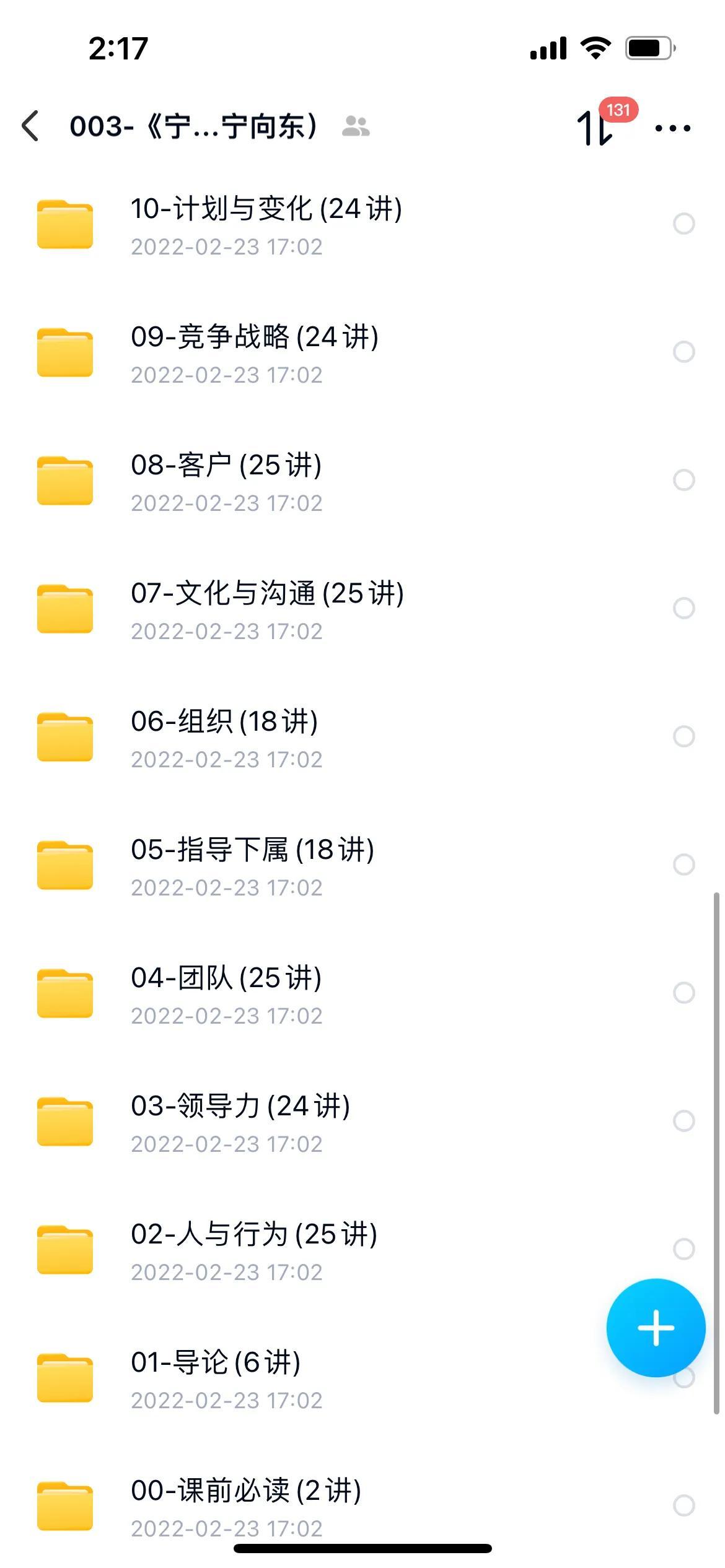Select the 04-团队 folder circle
Viewport: 725px width, 1568px height.
[683, 993]
